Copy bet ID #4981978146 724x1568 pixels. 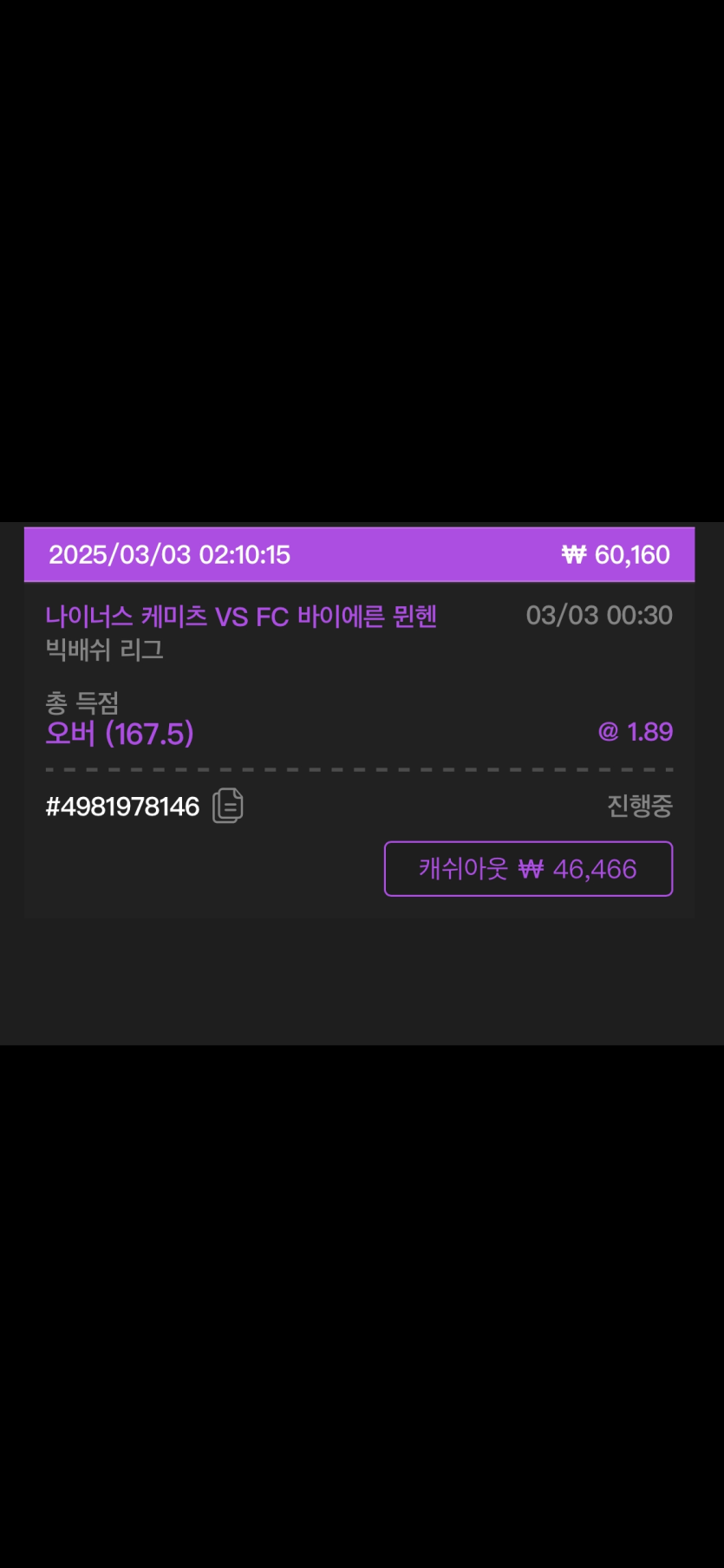(228, 806)
